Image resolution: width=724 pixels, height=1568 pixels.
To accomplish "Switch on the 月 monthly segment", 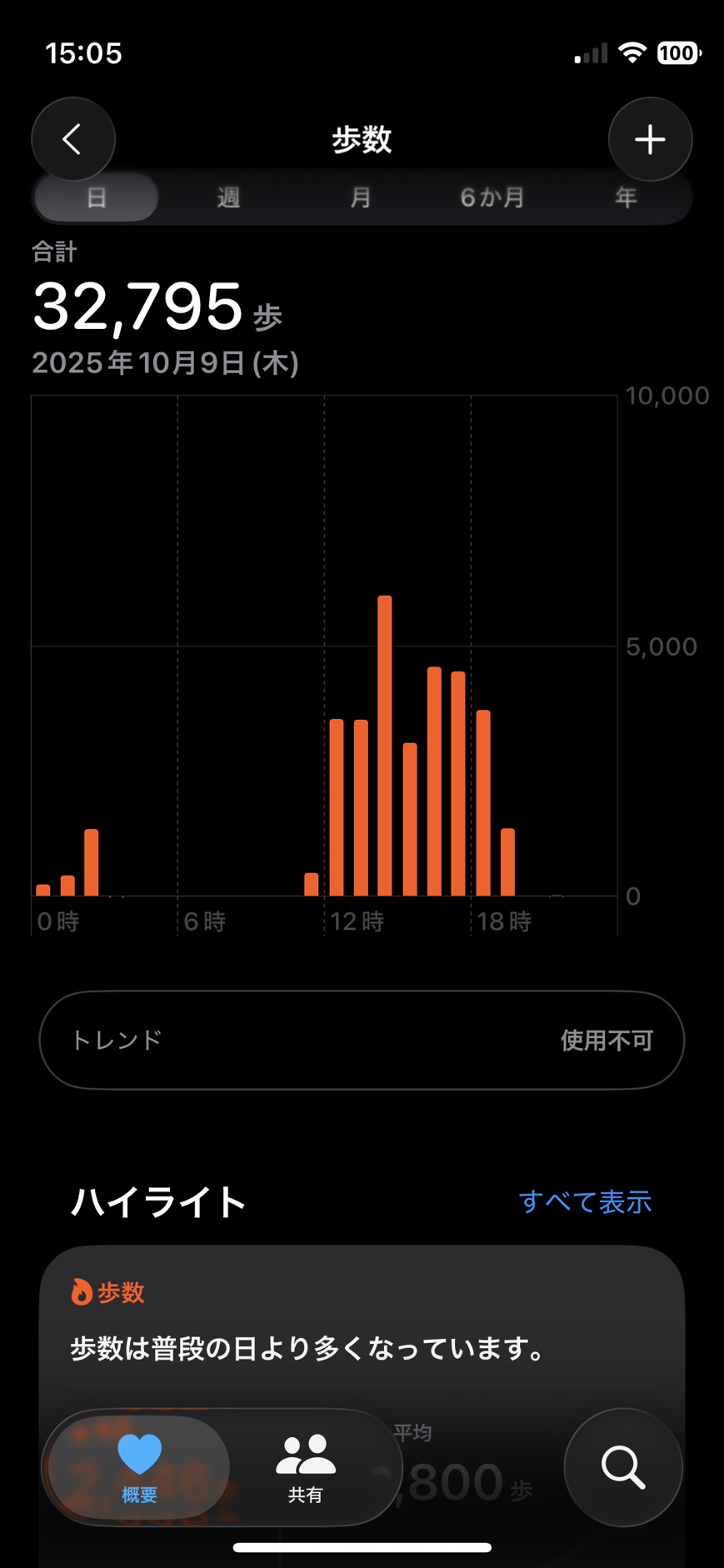I will 360,197.
